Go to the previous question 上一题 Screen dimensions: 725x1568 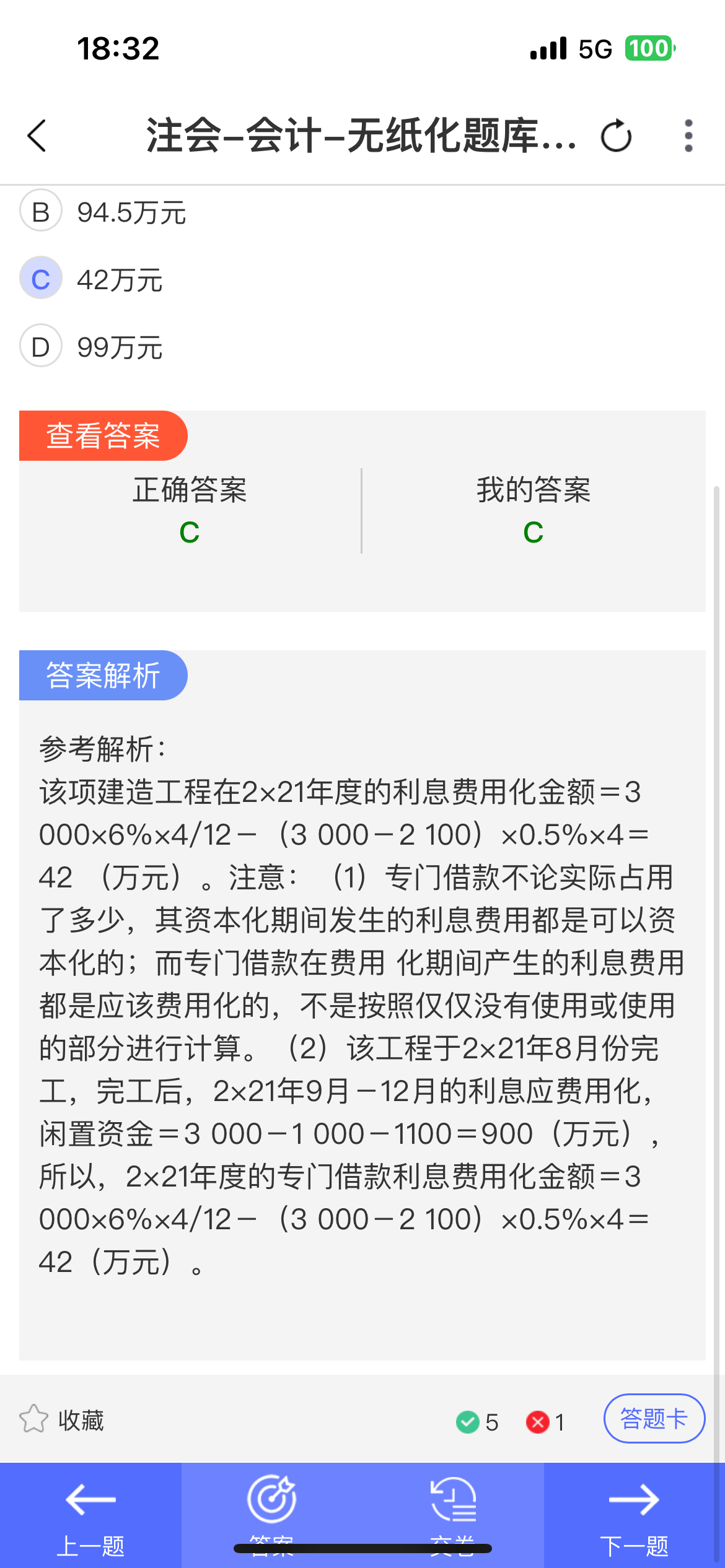click(x=90, y=1515)
